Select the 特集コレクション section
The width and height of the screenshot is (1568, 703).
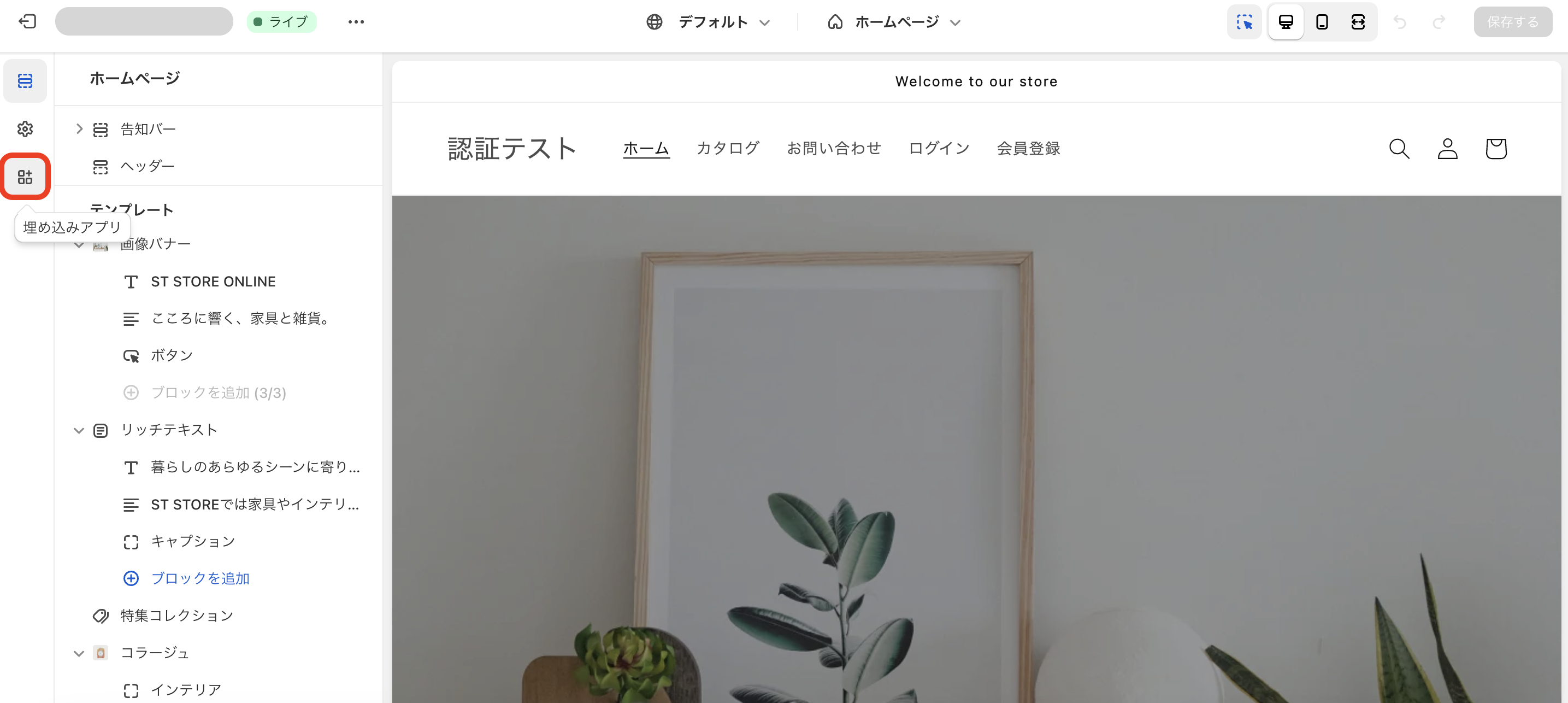point(176,616)
